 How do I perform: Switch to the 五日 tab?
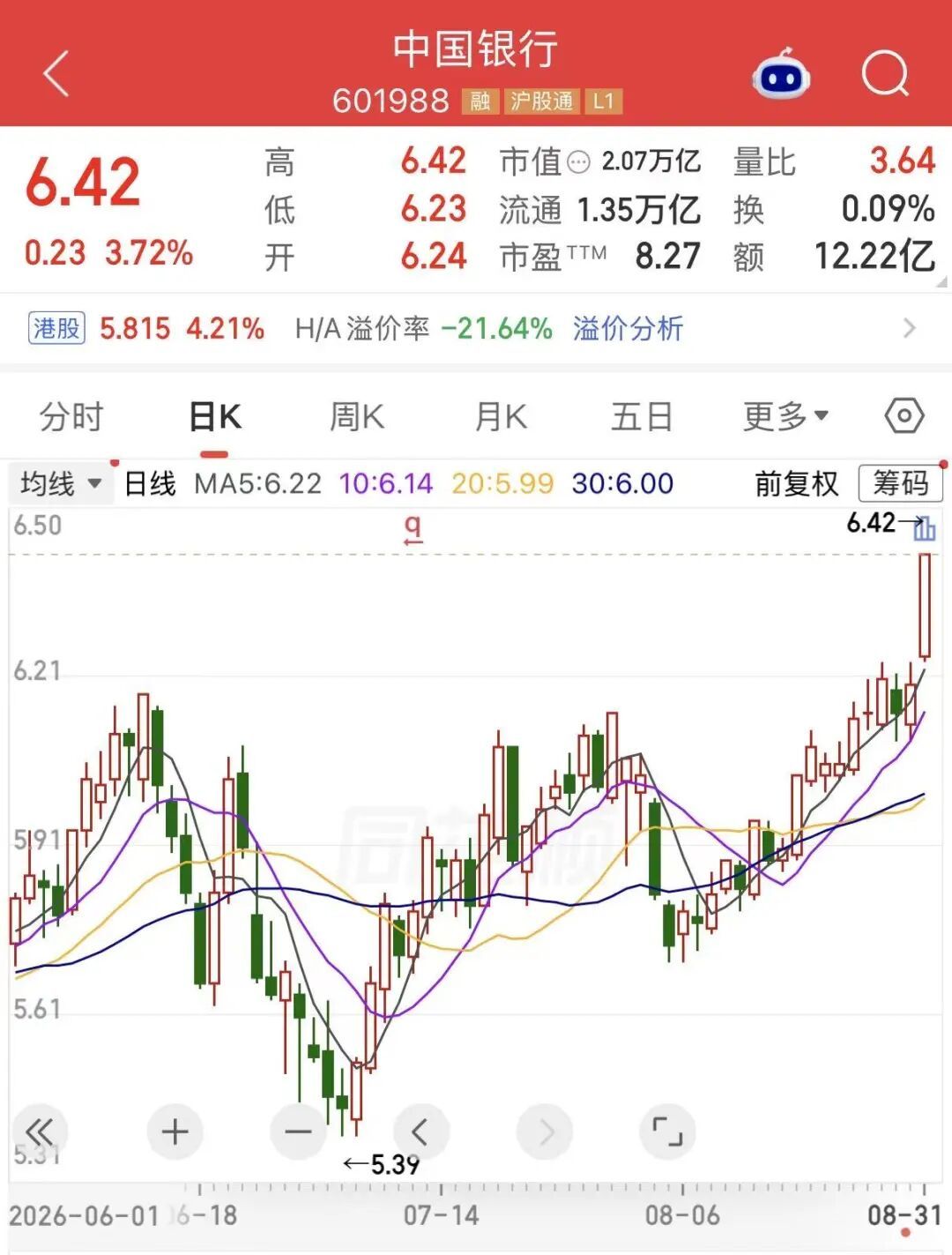click(x=642, y=416)
